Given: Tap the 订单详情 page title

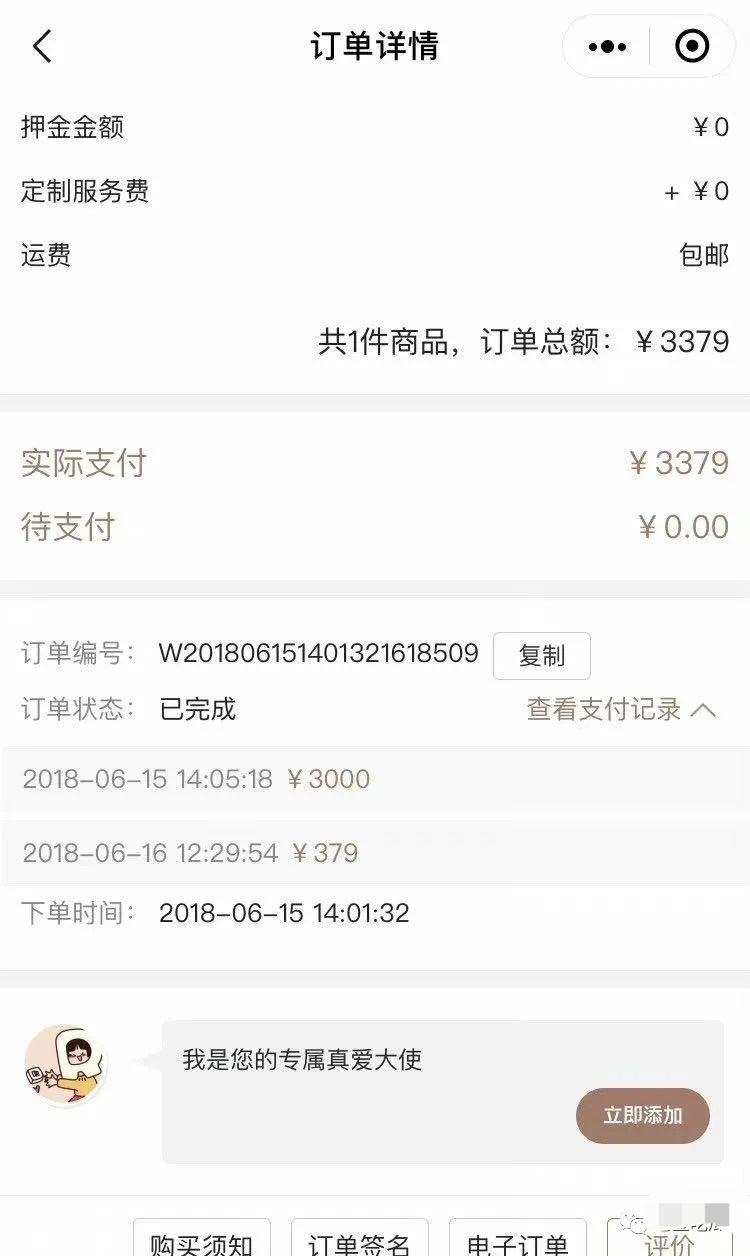Looking at the screenshot, I should [375, 46].
